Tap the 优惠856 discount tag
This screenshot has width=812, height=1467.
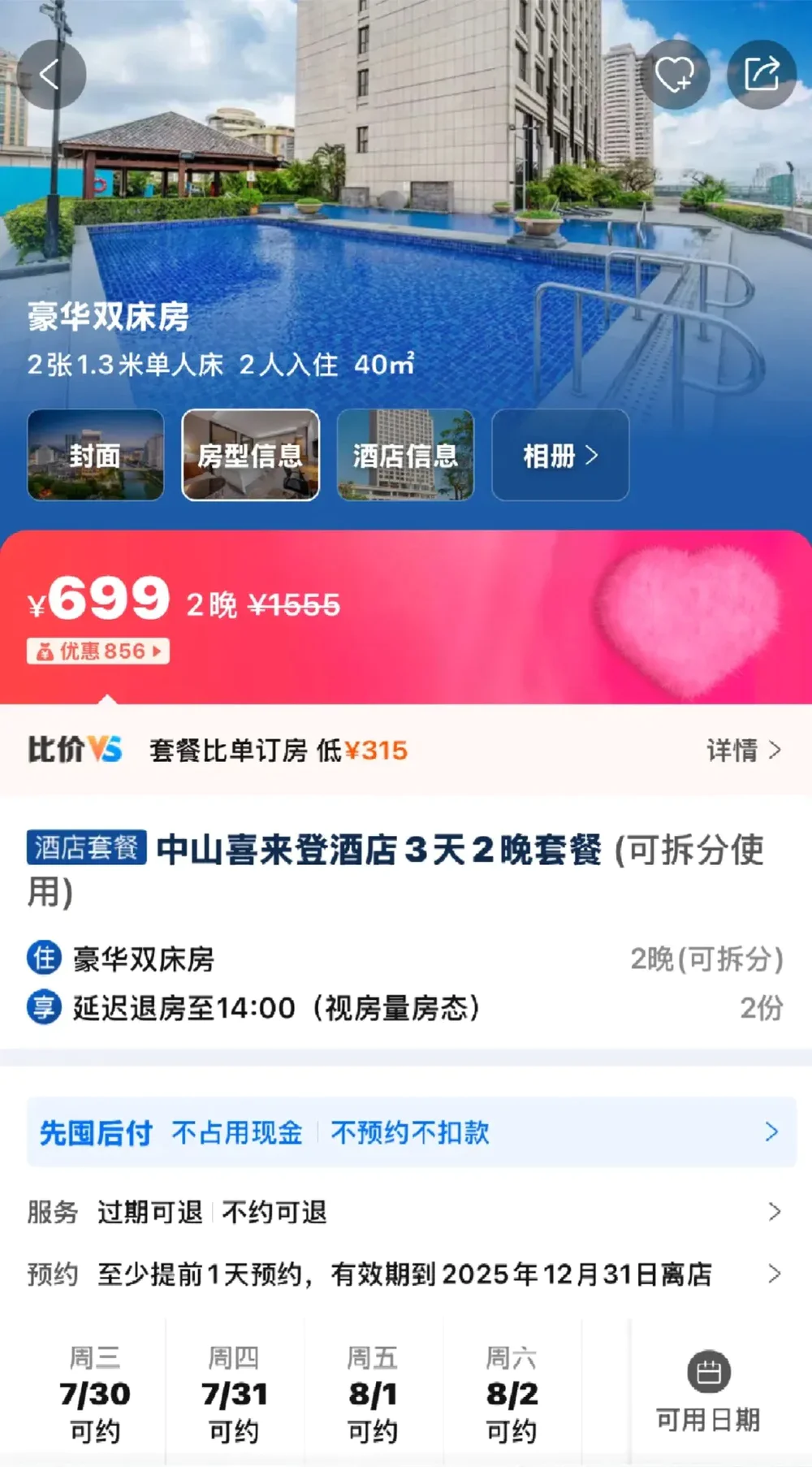98,651
